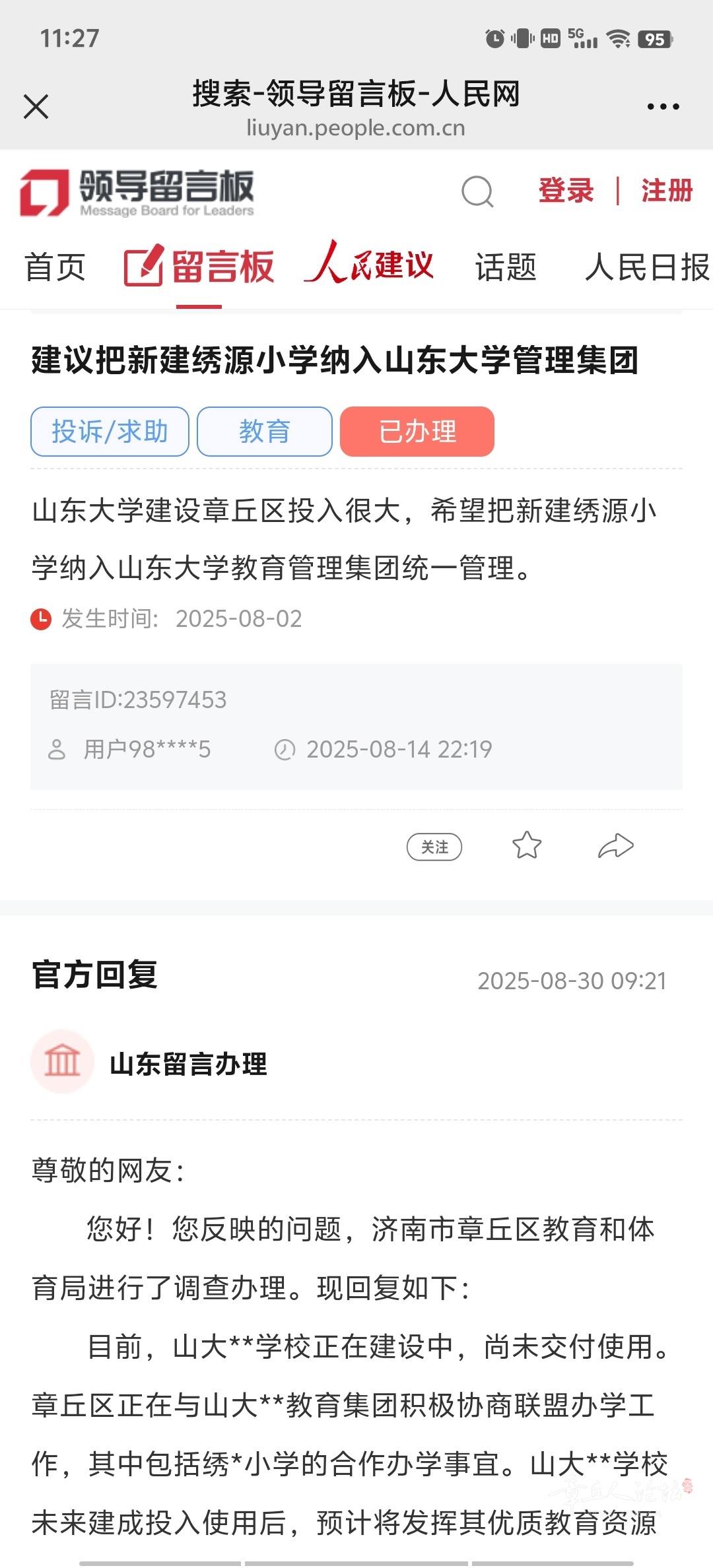Tap 注册 to register an account

pos(667,191)
